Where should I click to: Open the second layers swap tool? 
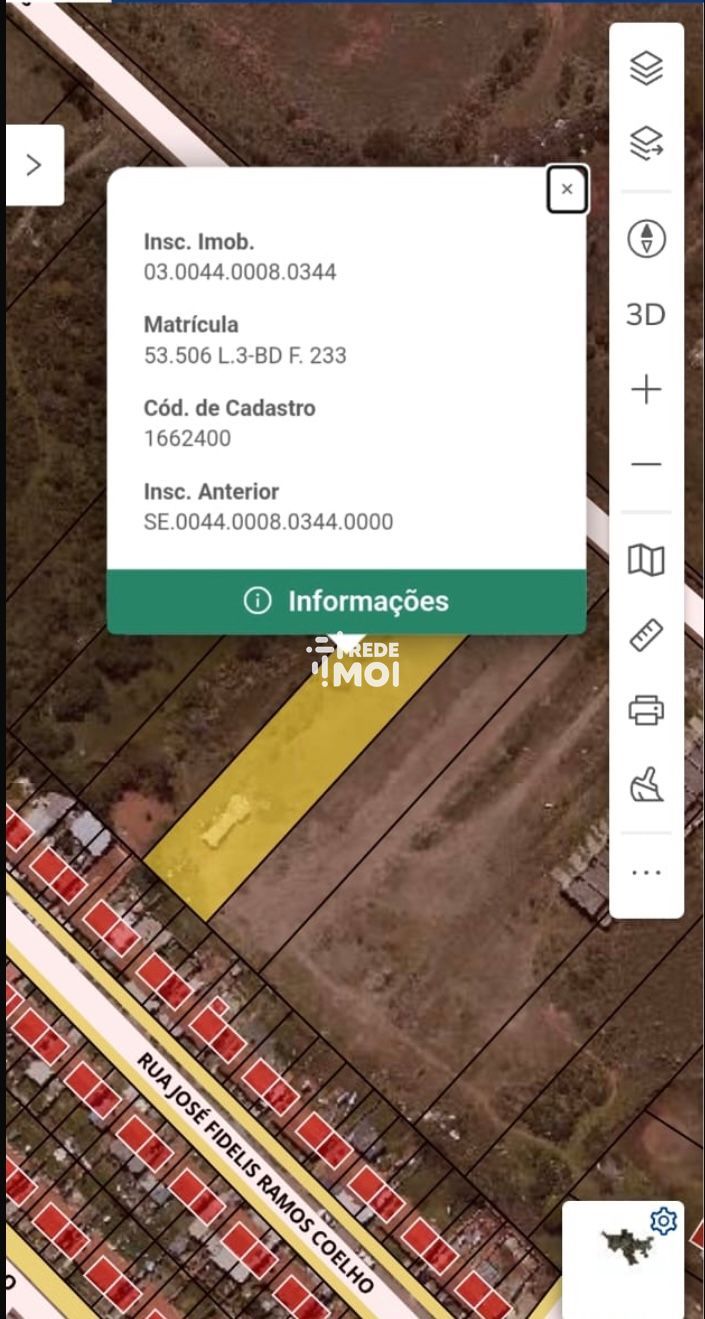tap(646, 143)
